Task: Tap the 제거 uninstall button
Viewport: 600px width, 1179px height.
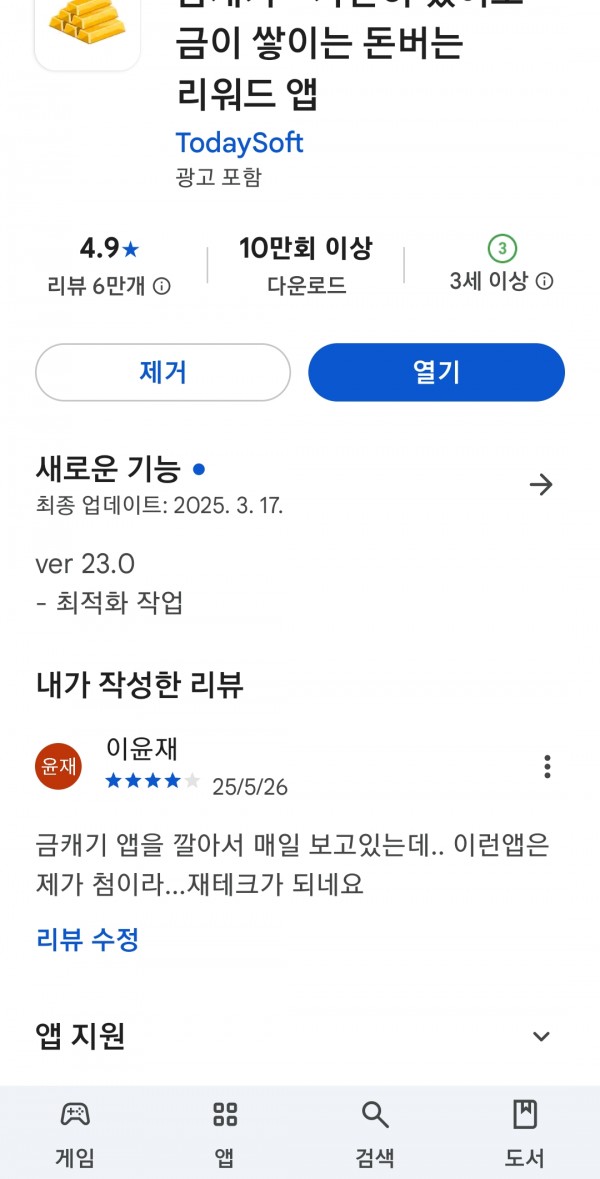Action: point(162,372)
